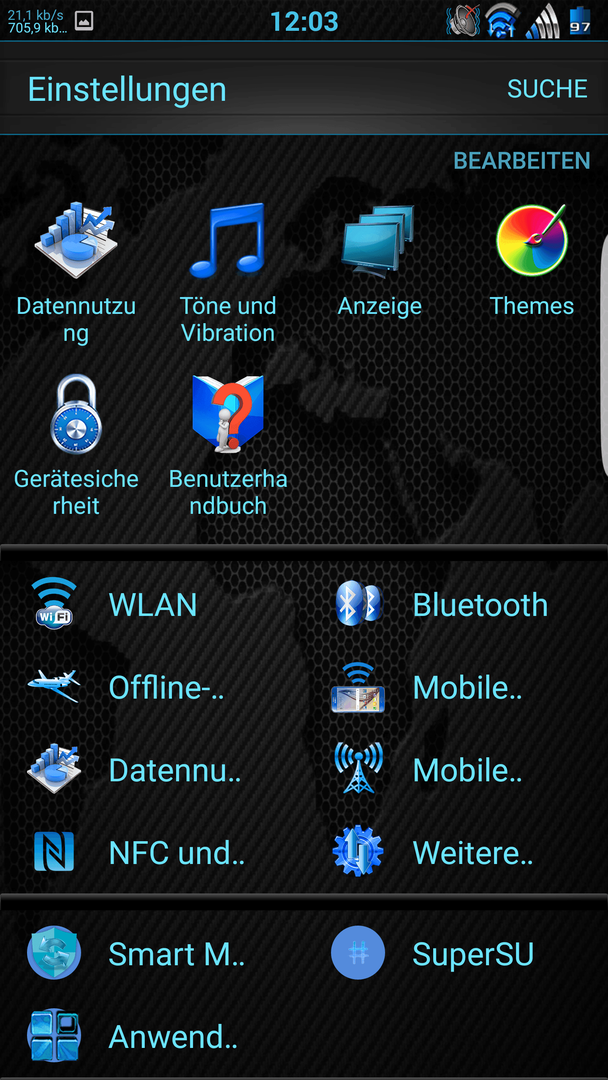Open the Smart M.. row
Screen dimensions: 608x1080
click(152, 954)
